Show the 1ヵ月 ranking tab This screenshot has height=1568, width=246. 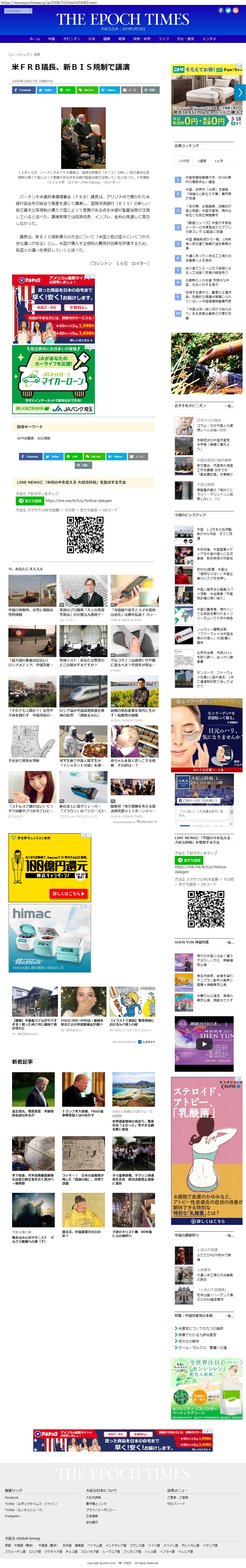(x=219, y=161)
